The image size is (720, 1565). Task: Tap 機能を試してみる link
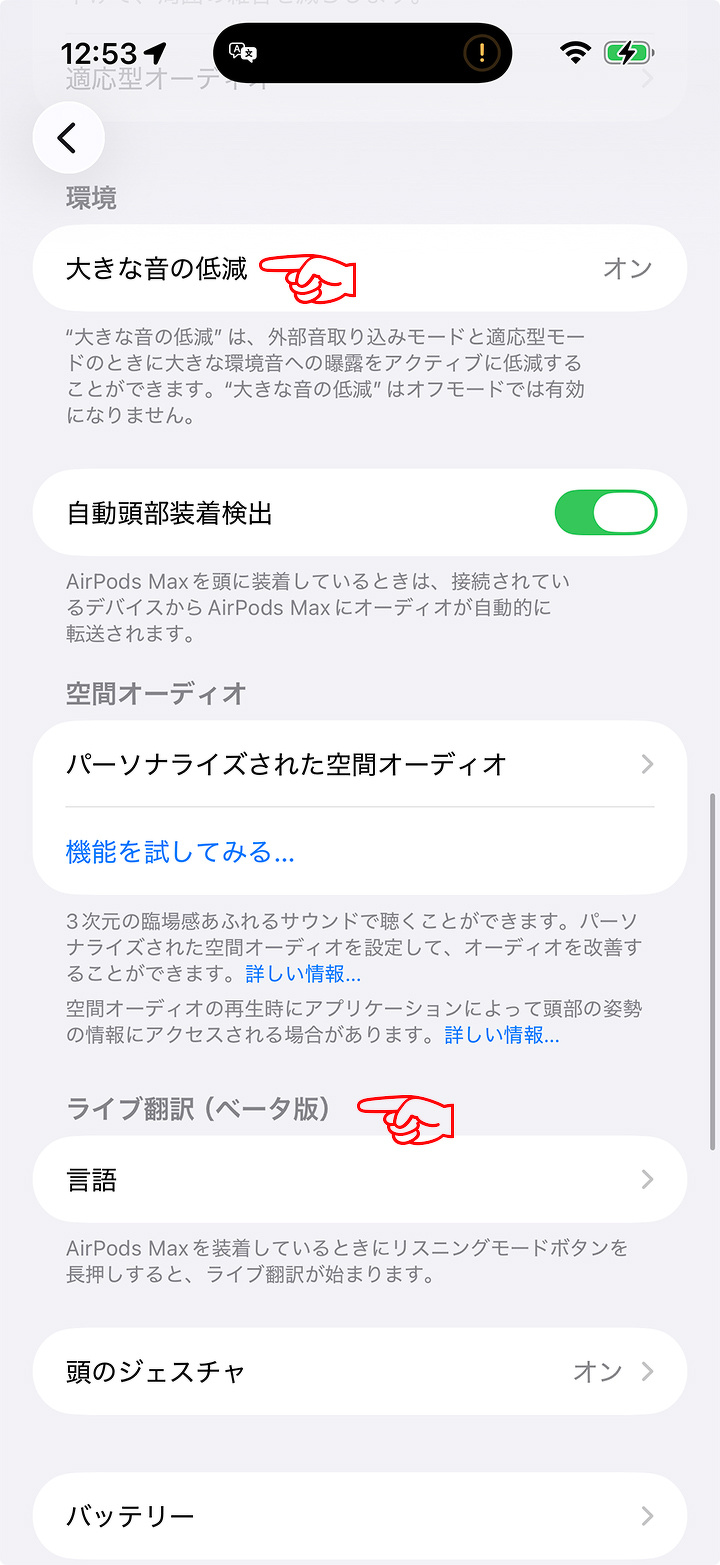tap(180, 851)
